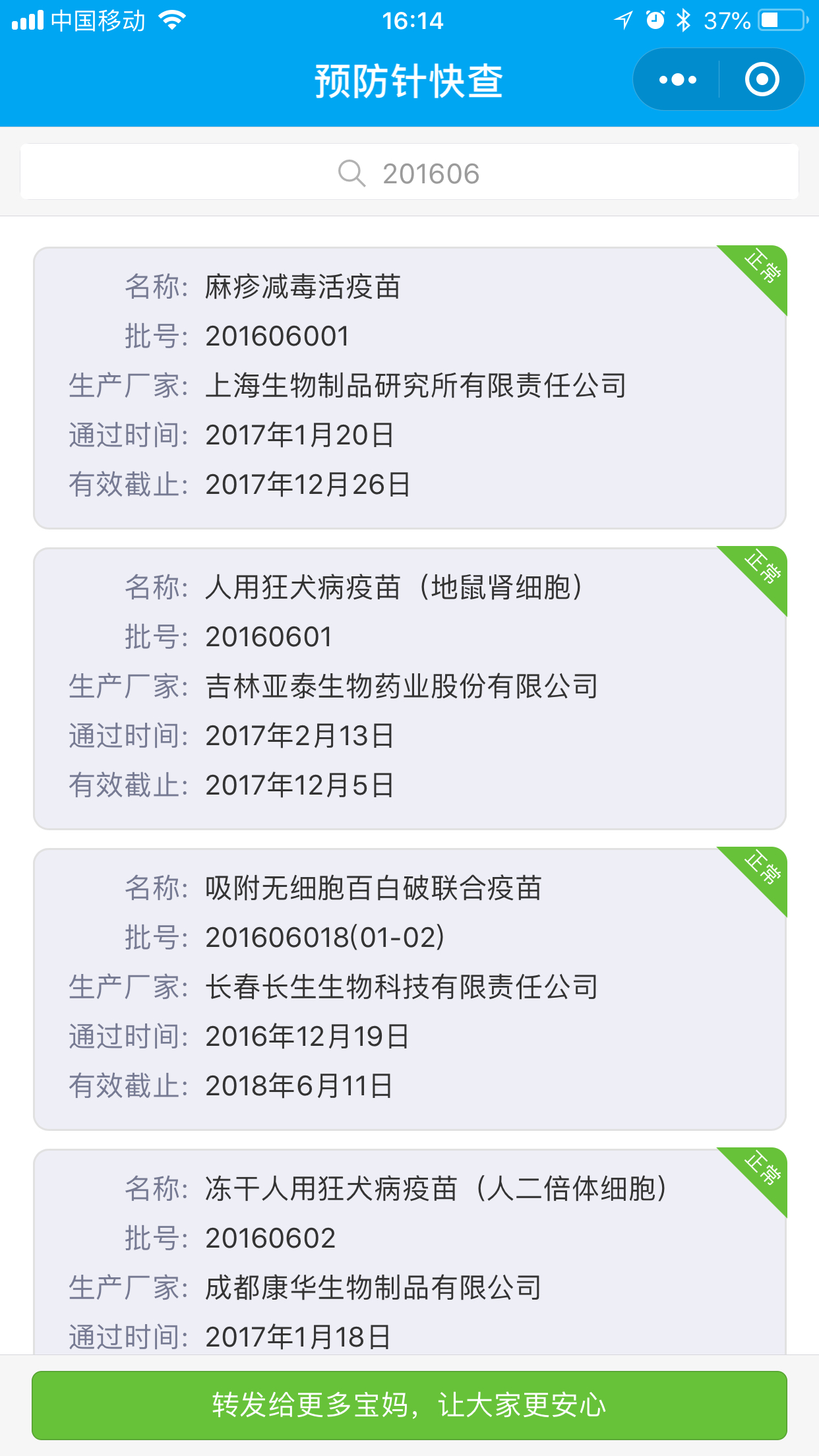Open the 麻疹减毒活疫苗 batch 201606001 card
This screenshot has height=1456, width=819.
(x=409, y=388)
